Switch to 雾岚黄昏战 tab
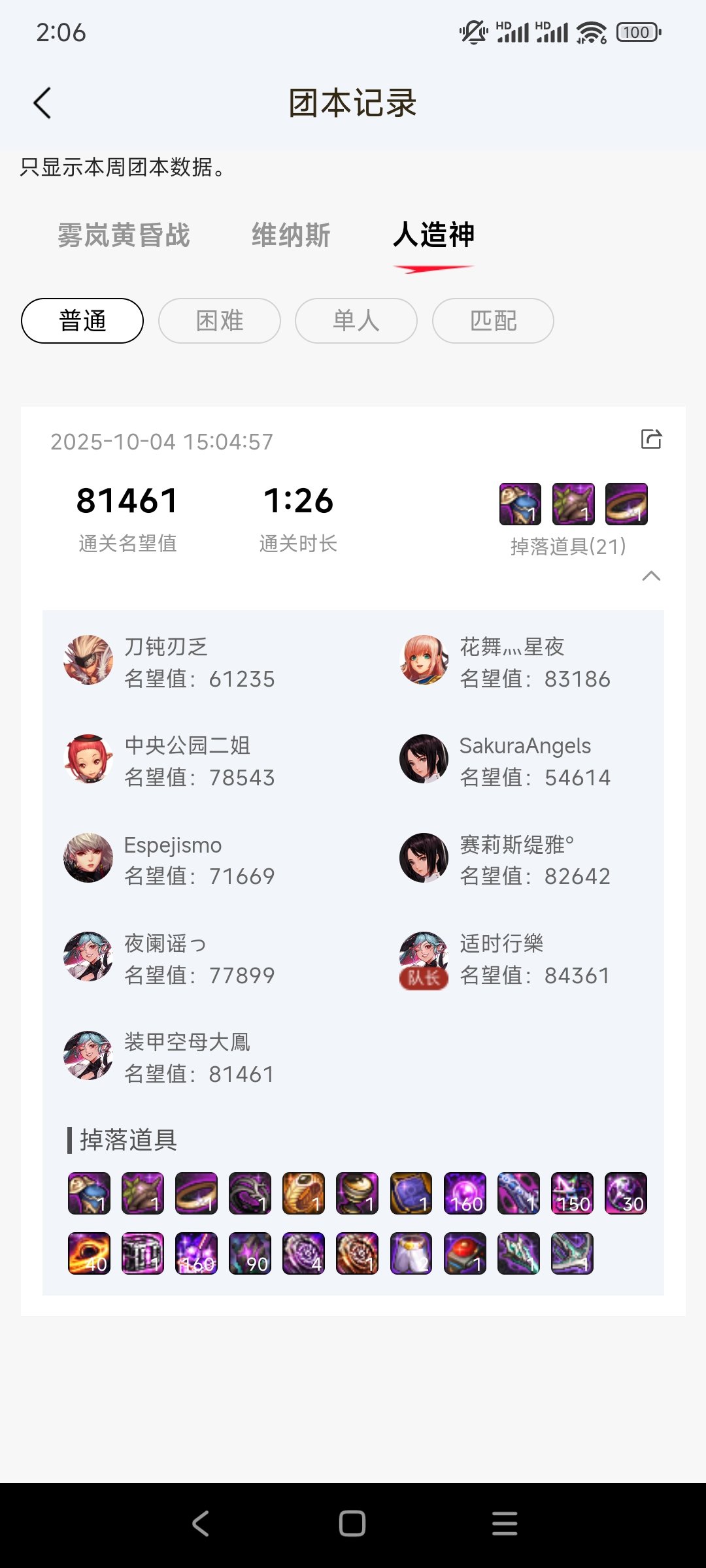Viewport: 706px width, 1568px height. (124, 235)
